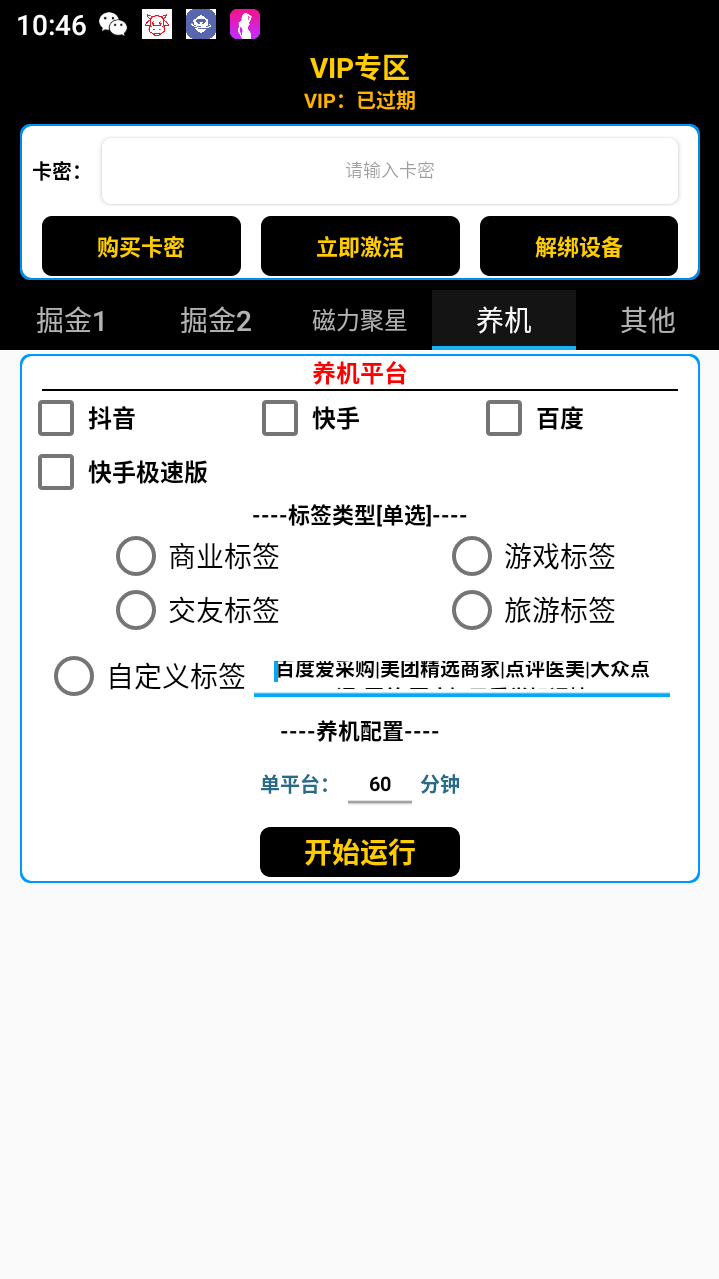
Task: Edit the 单平台 minutes field
Action: tap(380, 784)
